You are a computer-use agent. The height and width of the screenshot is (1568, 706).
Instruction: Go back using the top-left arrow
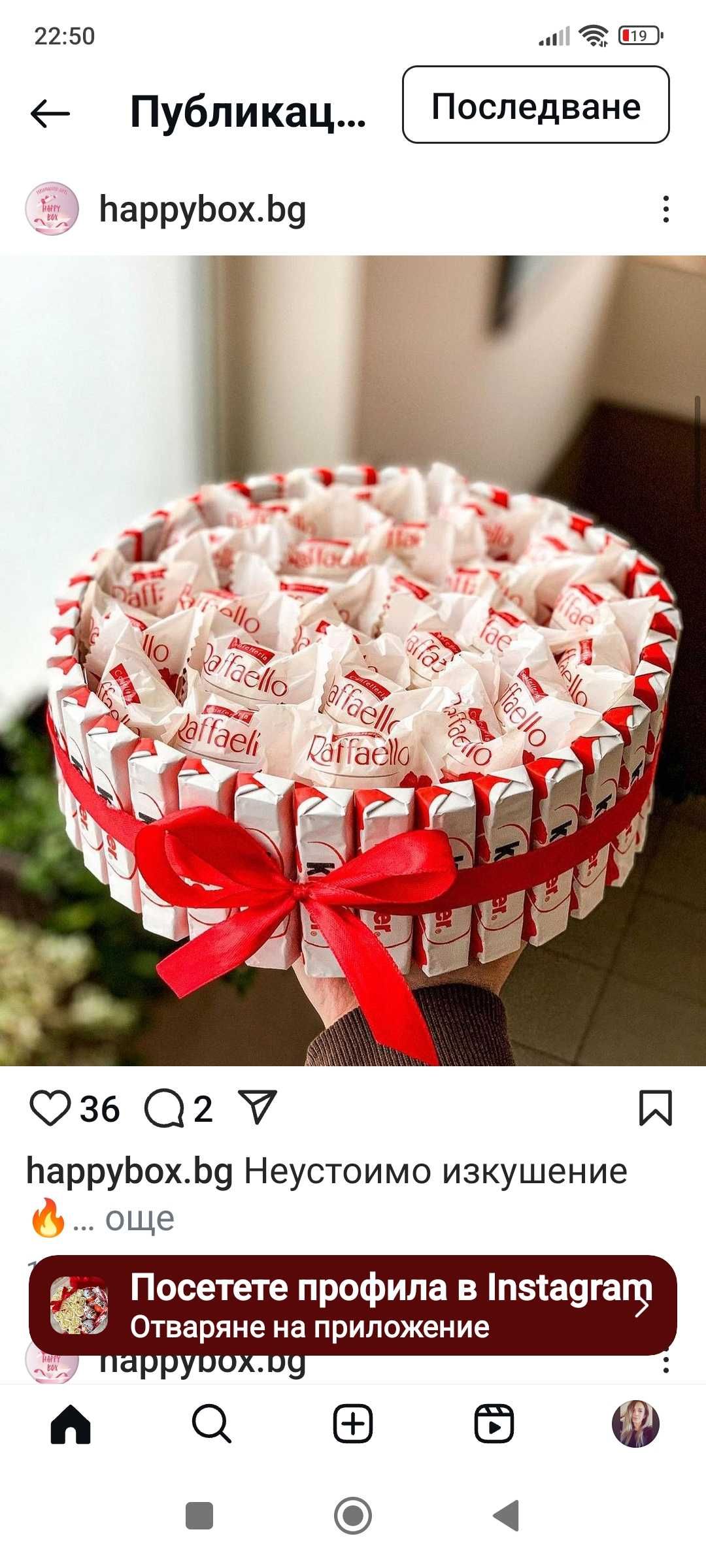(50, 113)
